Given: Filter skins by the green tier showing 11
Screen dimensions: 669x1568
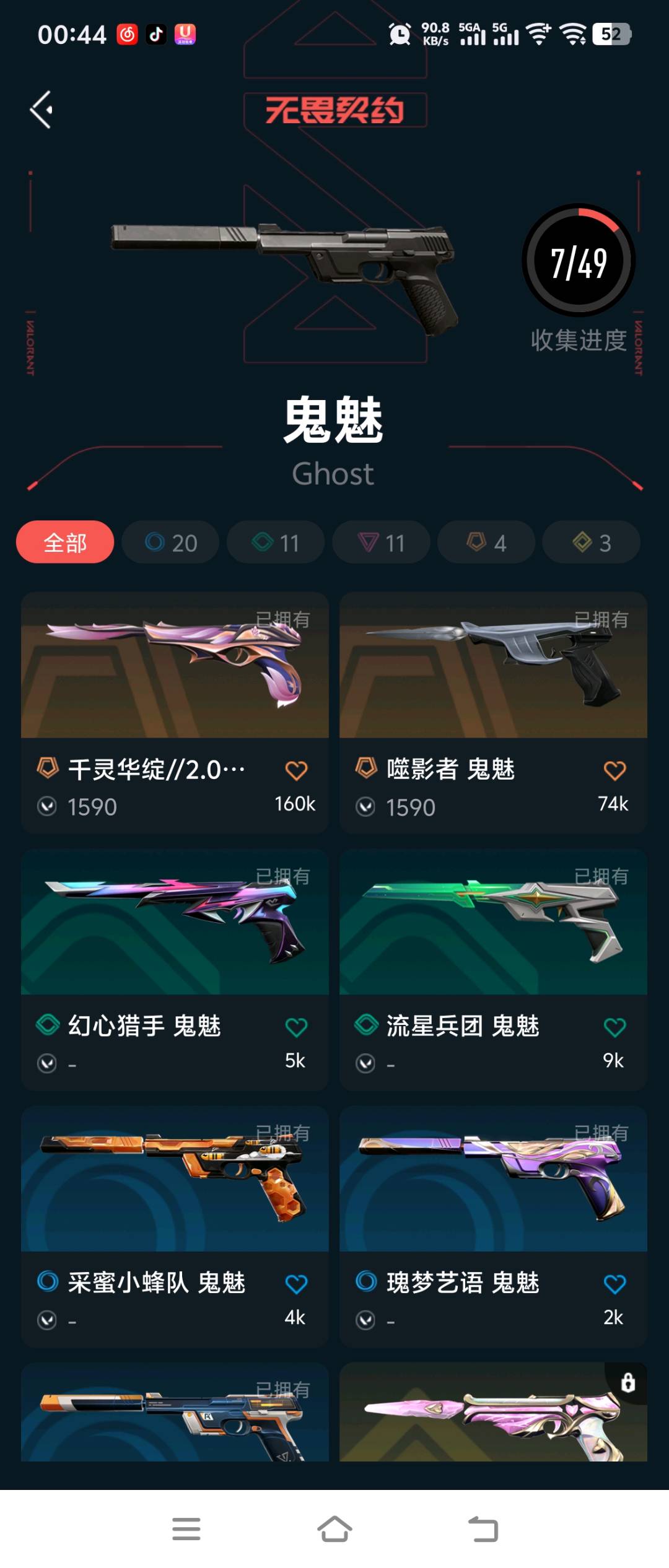Looking at the screenshot, I should pos(276,542).
